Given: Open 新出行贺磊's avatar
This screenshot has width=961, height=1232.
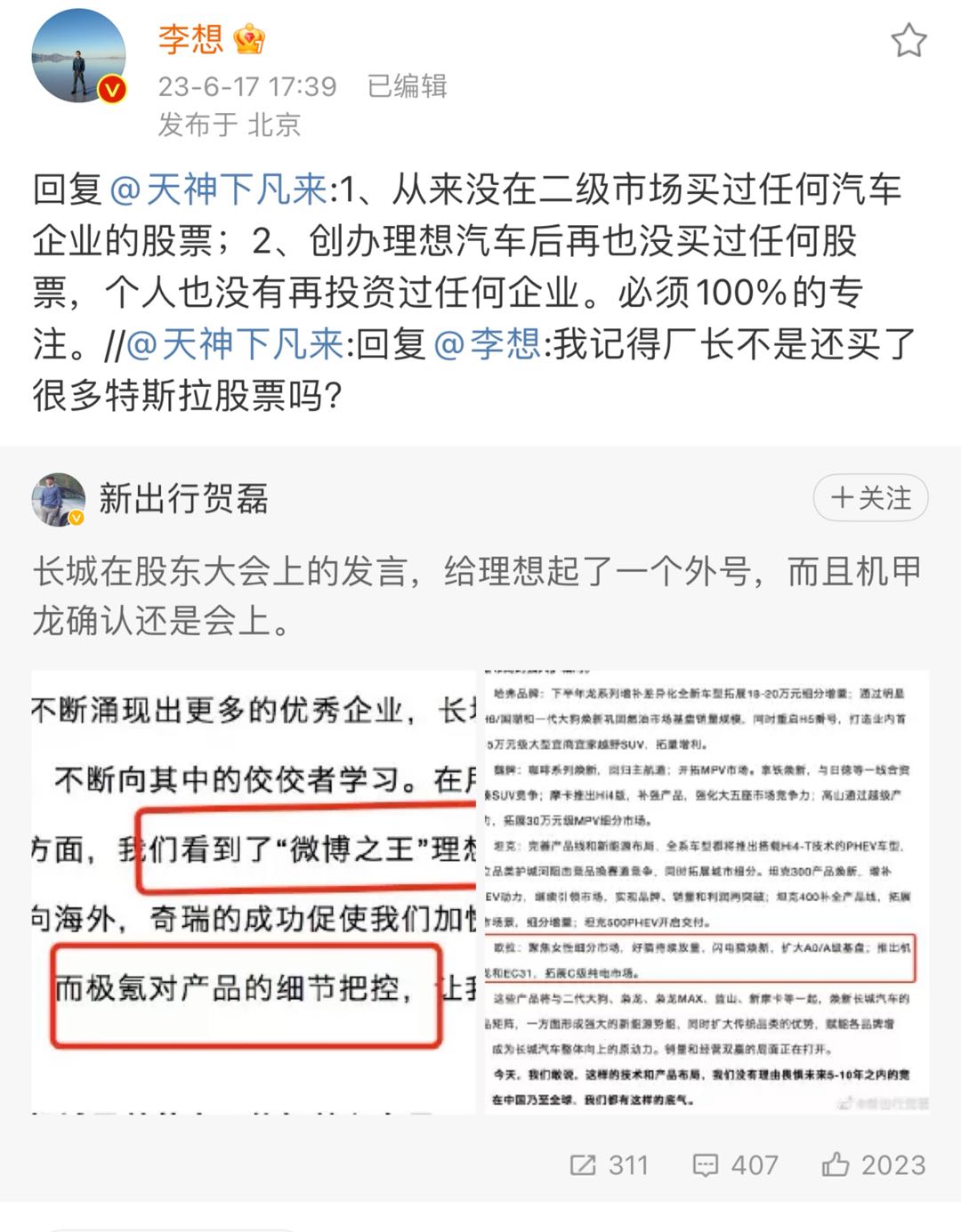Looking at the screenshot, I should [59, 499].
